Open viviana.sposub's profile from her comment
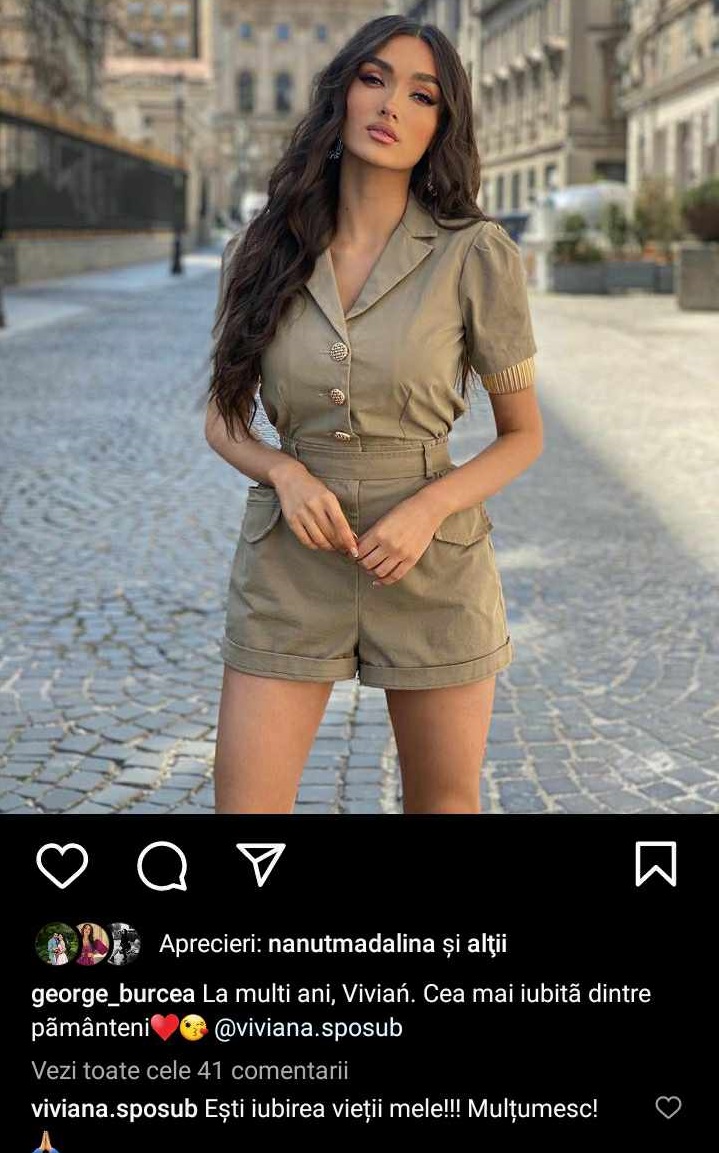This screenshot has height=1153, width=719. 113,1108
